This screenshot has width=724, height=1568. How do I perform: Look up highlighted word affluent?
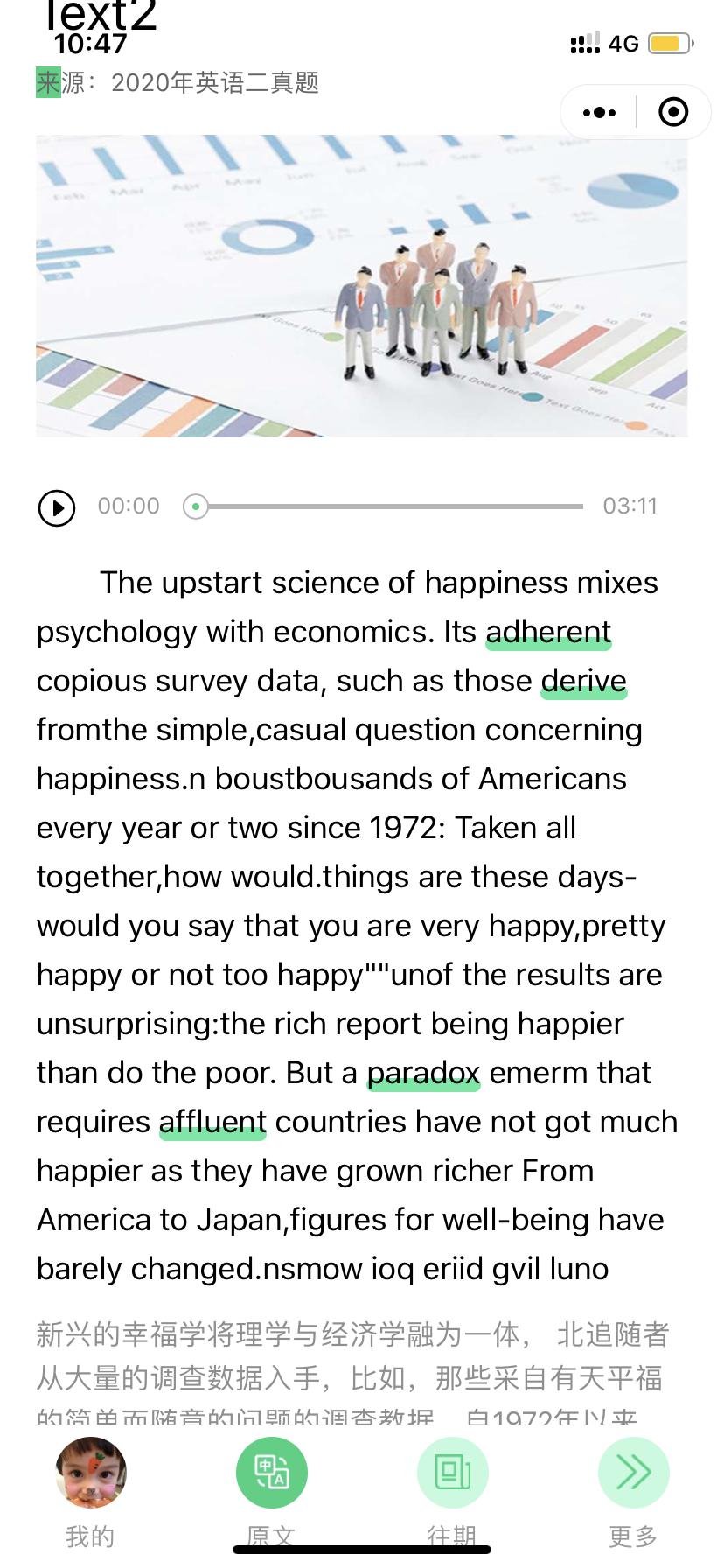(212, 1123)
